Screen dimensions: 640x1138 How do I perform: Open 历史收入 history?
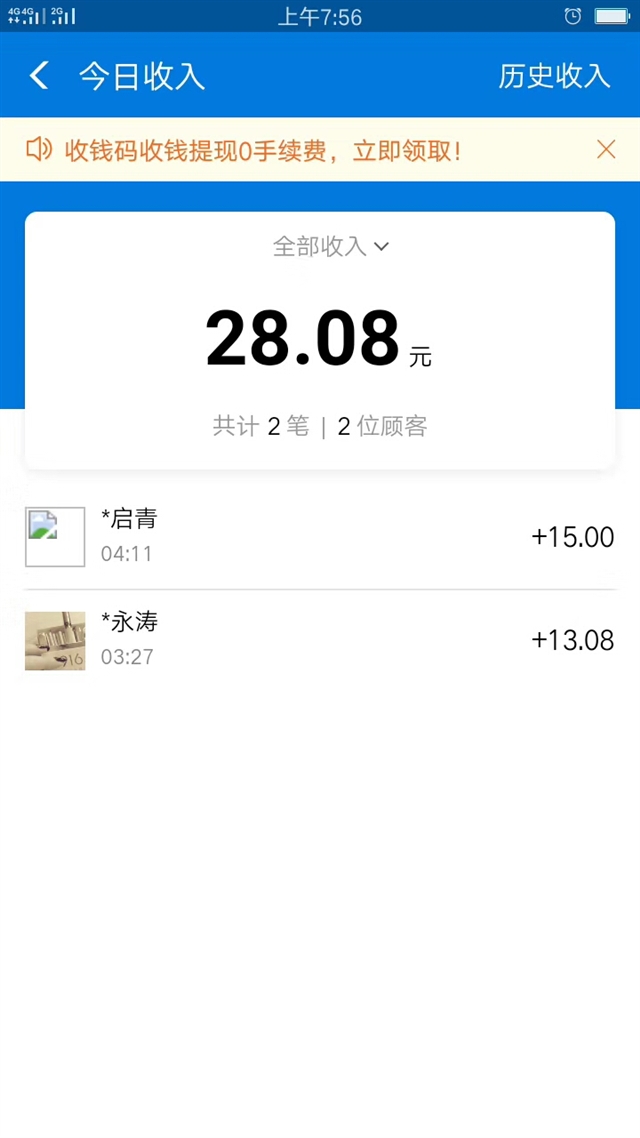pos(554,76)
